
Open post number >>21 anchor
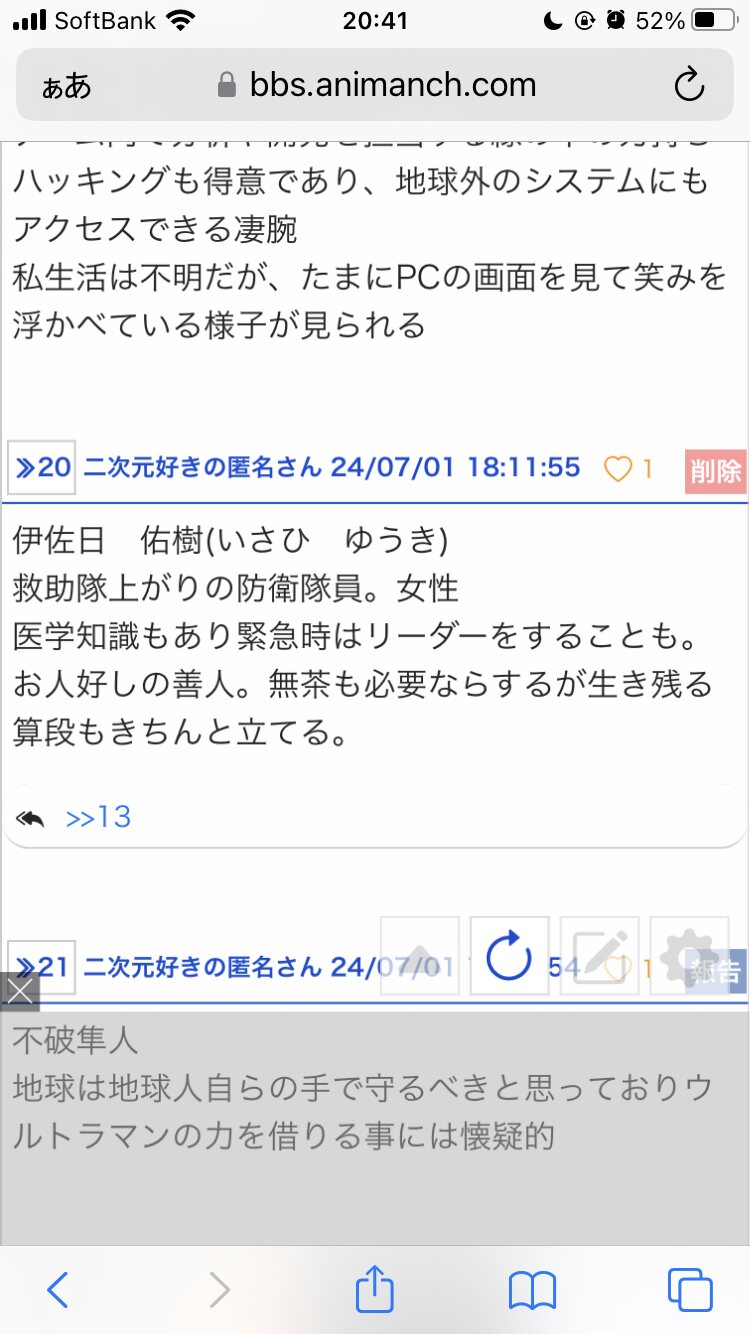click(42, 967)
